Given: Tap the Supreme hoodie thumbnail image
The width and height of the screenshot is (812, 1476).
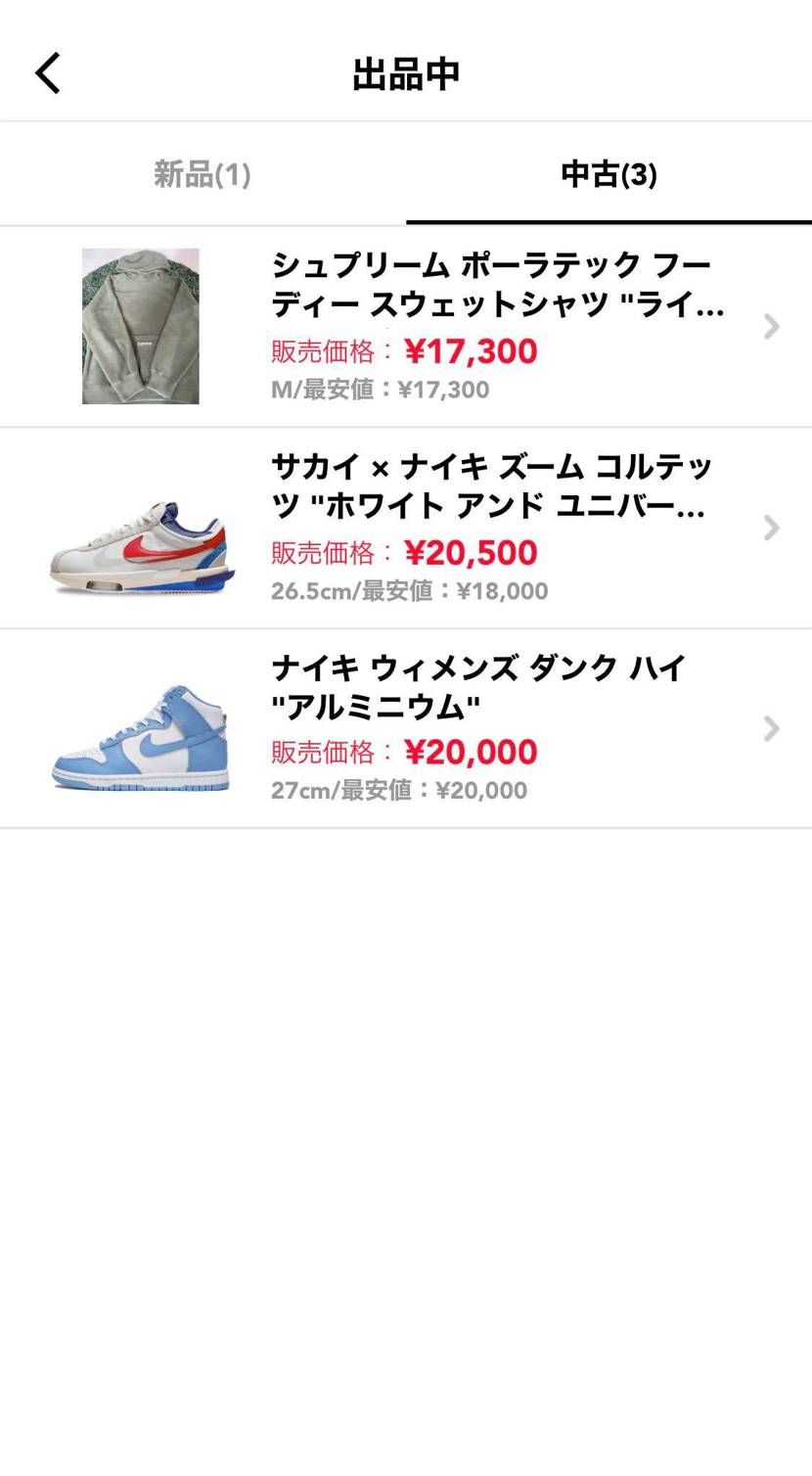Looking at the screenshot, I should [140, 326].
